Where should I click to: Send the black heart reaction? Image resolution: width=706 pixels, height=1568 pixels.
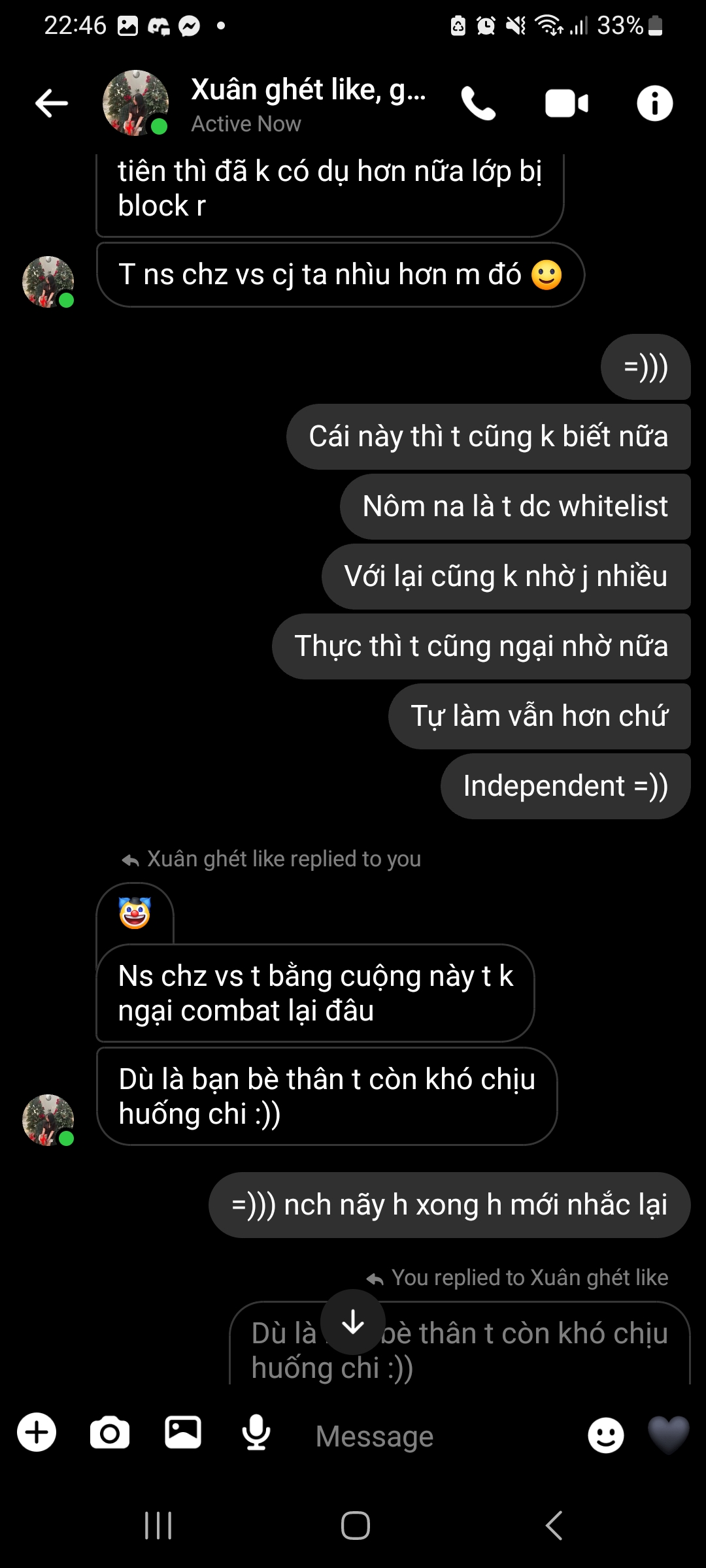pyautogui.click(x=668, y=1434)
